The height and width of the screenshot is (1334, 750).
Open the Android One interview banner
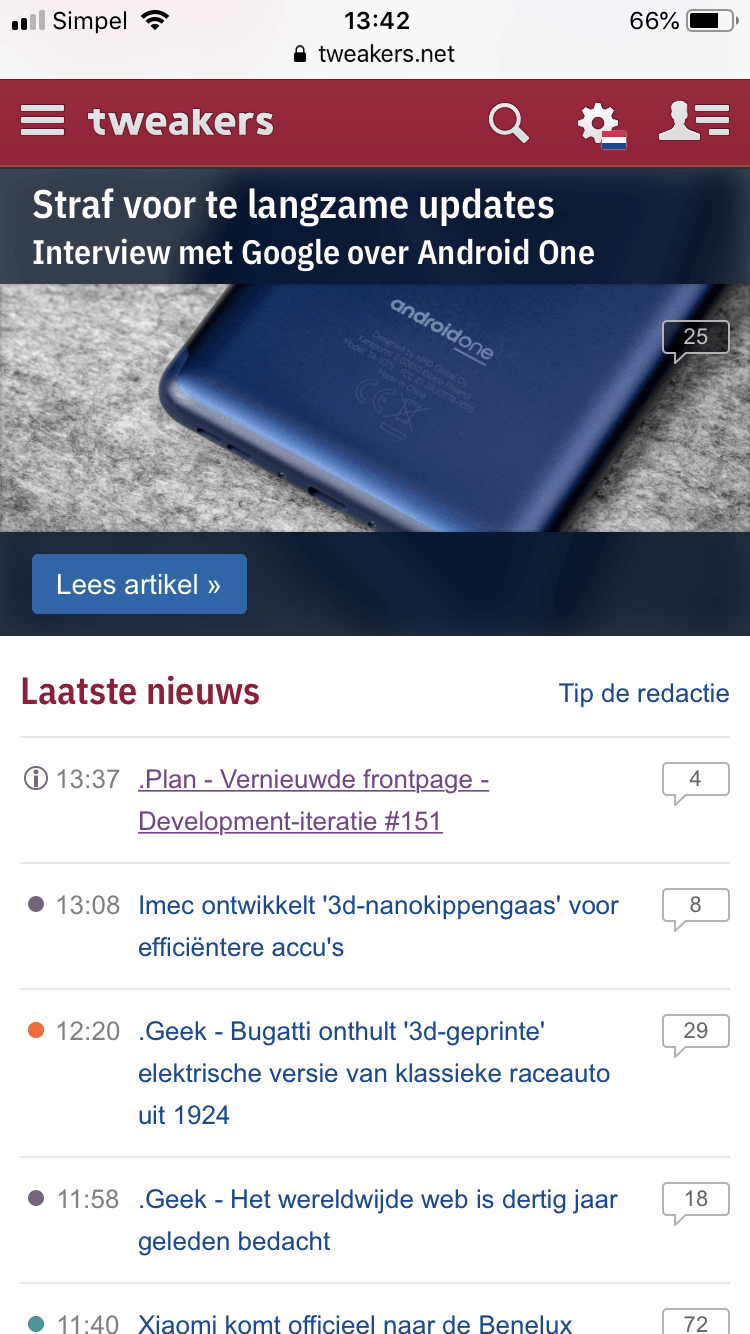tap(313, 228)
